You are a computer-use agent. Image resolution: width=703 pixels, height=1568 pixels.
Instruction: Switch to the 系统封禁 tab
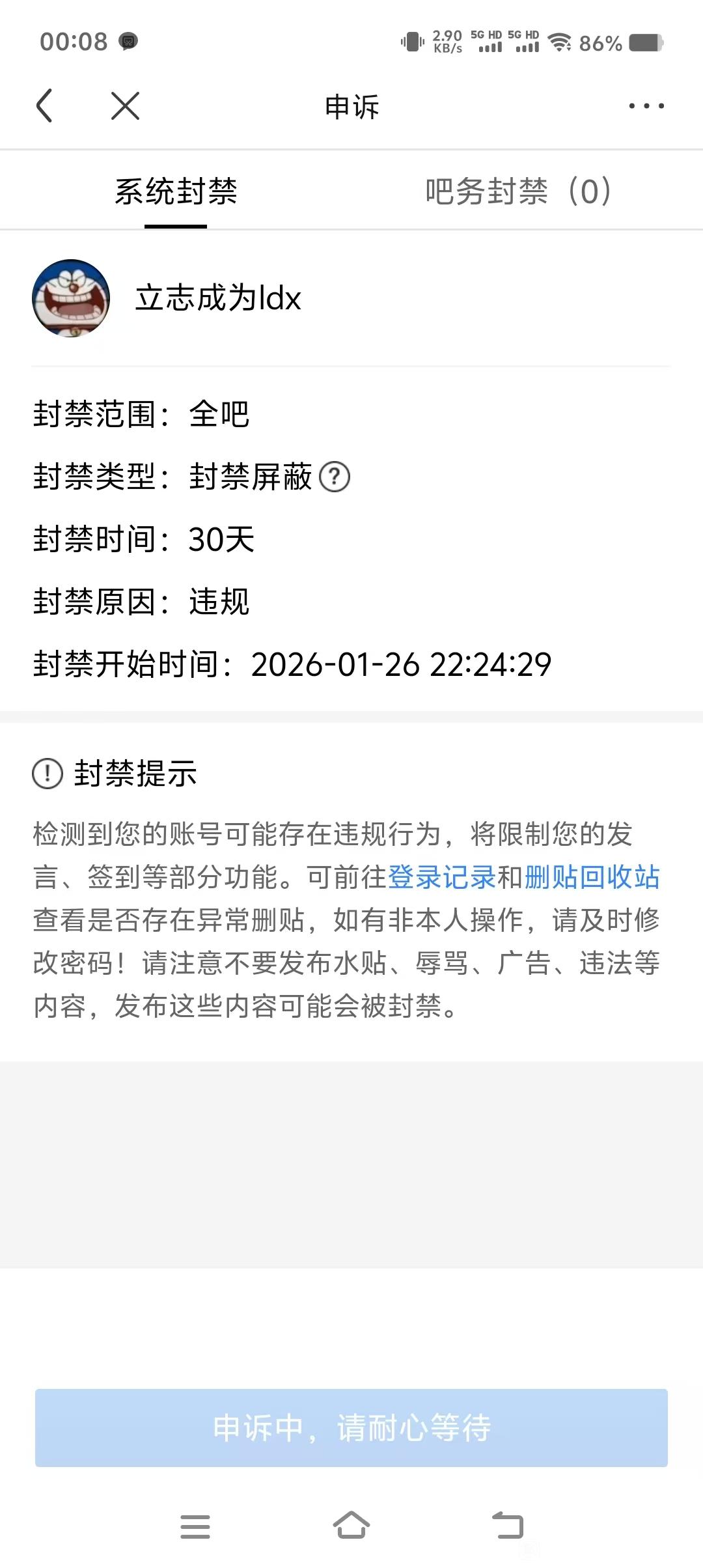pyautogui.click(x=176, y=191)
